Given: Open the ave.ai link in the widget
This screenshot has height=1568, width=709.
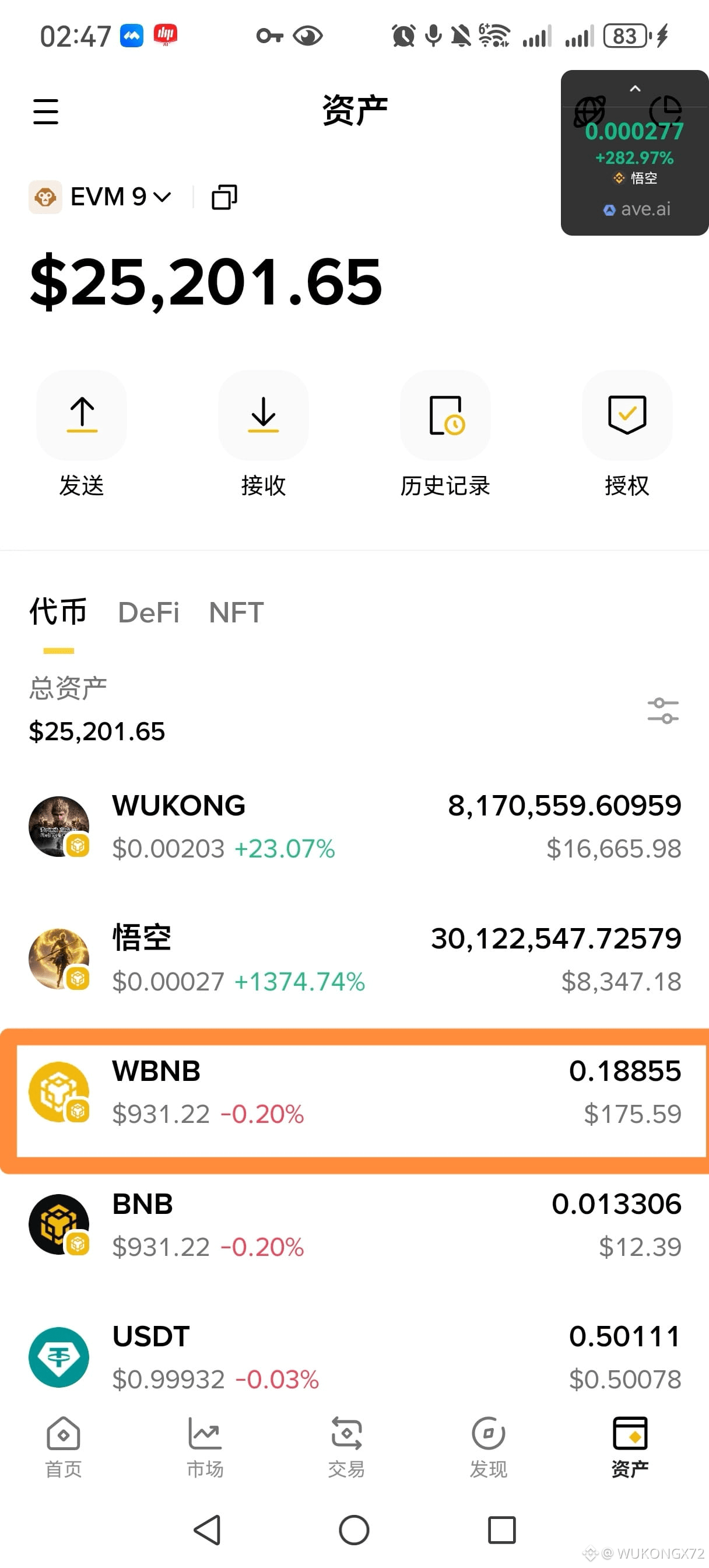Looking at the screenshot, I should (x=634, y=209).
